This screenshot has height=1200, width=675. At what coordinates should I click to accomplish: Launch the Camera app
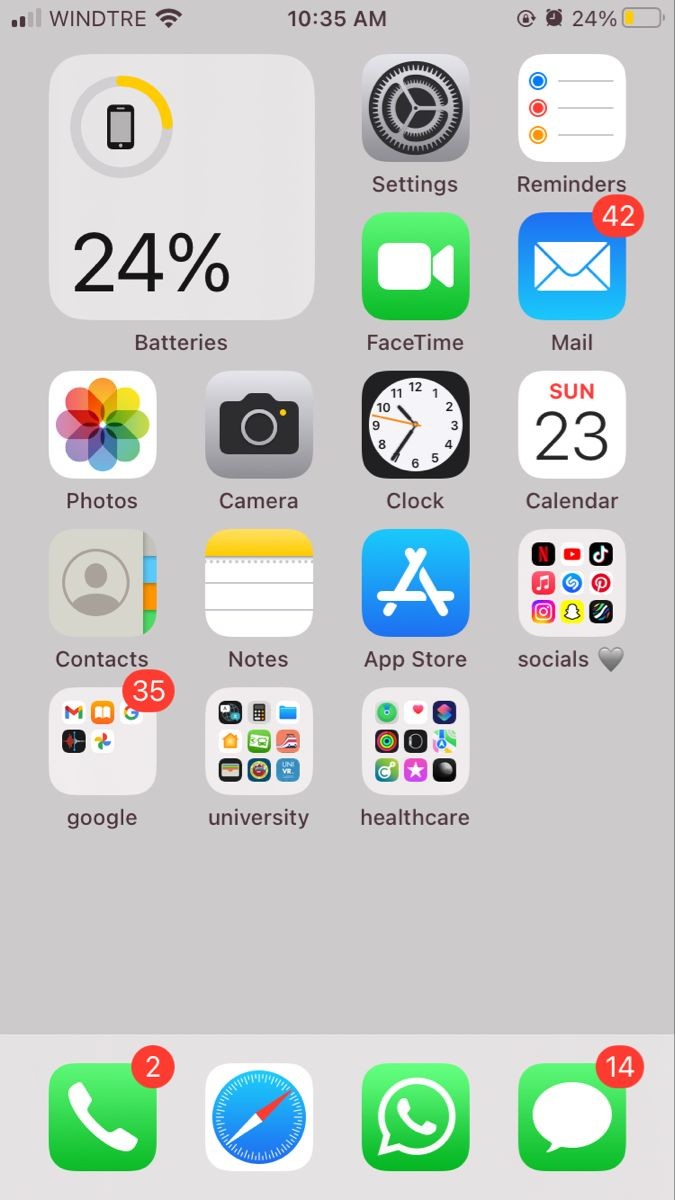click(259, 425)
